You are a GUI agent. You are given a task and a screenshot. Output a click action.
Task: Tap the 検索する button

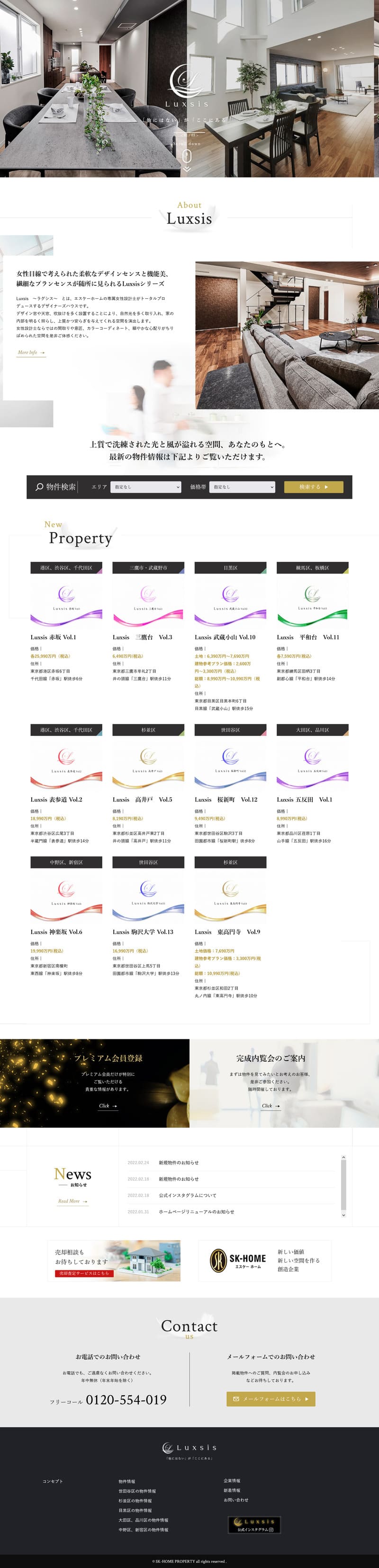tap(313, 487)
